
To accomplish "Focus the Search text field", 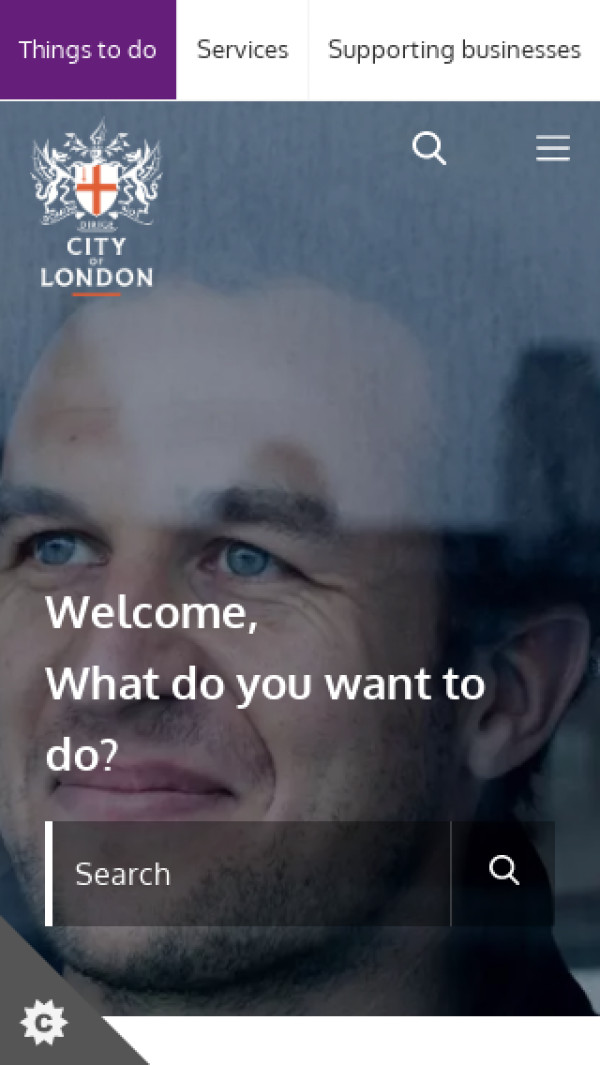I will 250,874.
